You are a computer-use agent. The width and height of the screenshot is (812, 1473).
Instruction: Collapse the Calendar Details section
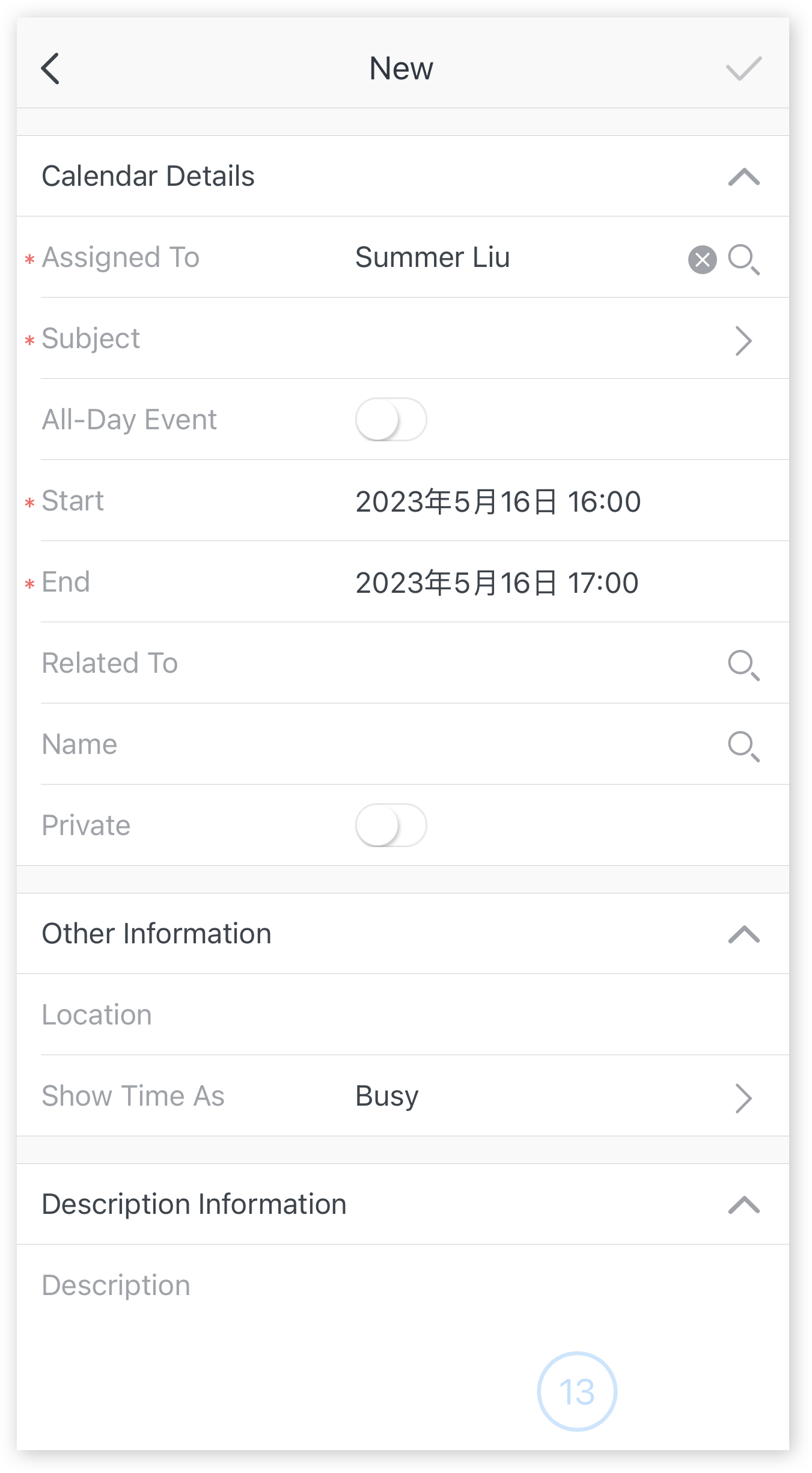[x=743, y=177]
